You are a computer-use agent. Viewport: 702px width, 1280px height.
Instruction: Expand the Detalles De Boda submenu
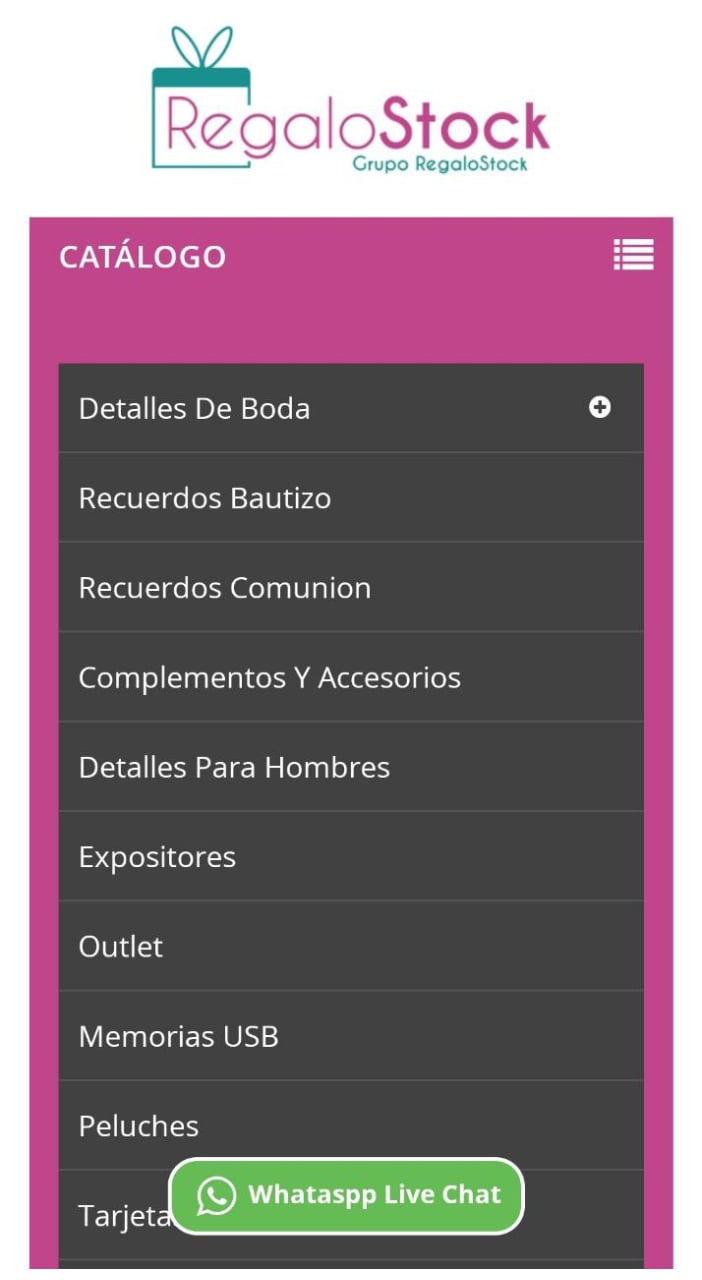pos(600,407)
